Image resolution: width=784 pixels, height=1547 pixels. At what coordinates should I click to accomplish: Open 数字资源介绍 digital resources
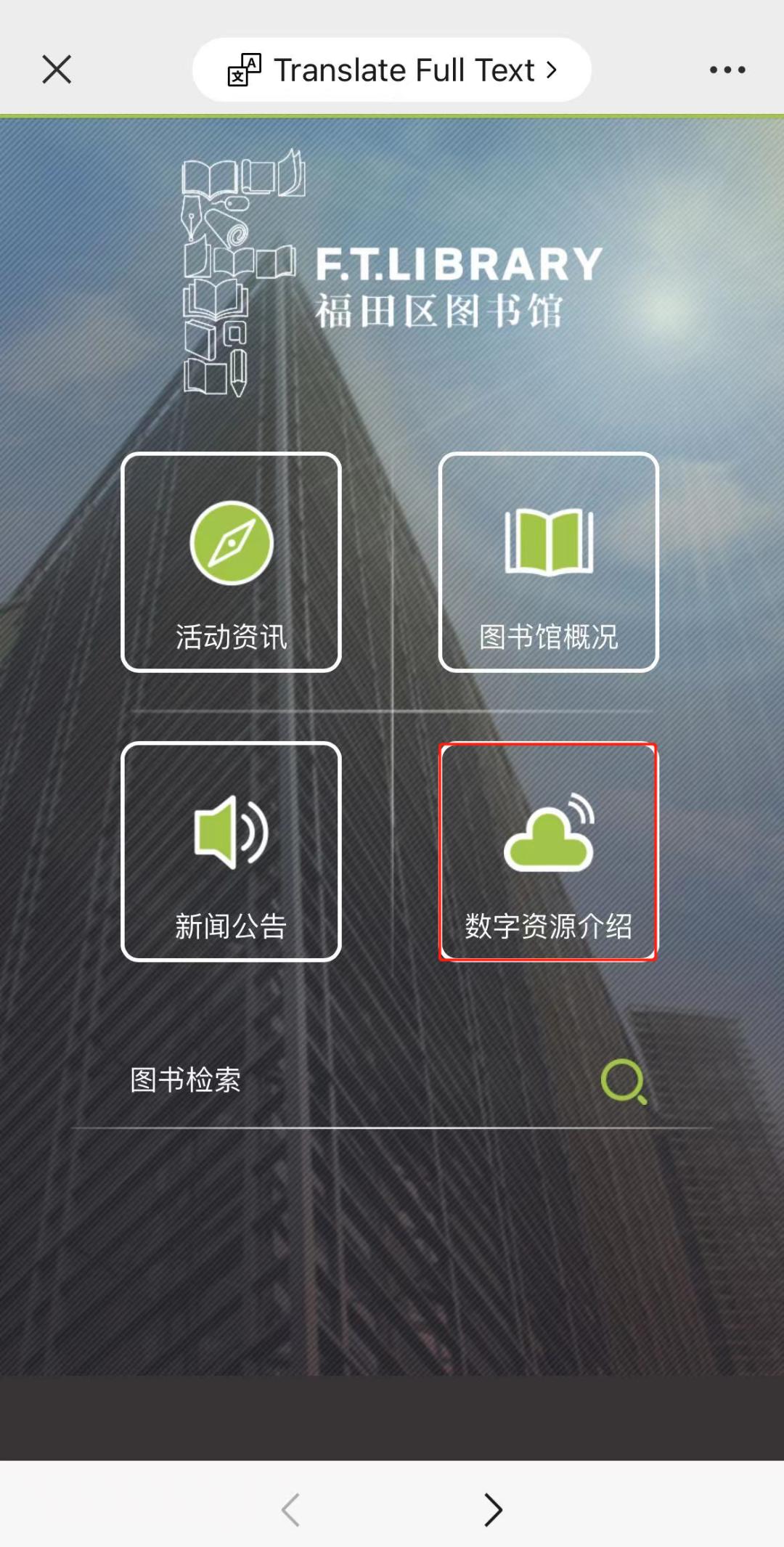click(x=548, y=851)
